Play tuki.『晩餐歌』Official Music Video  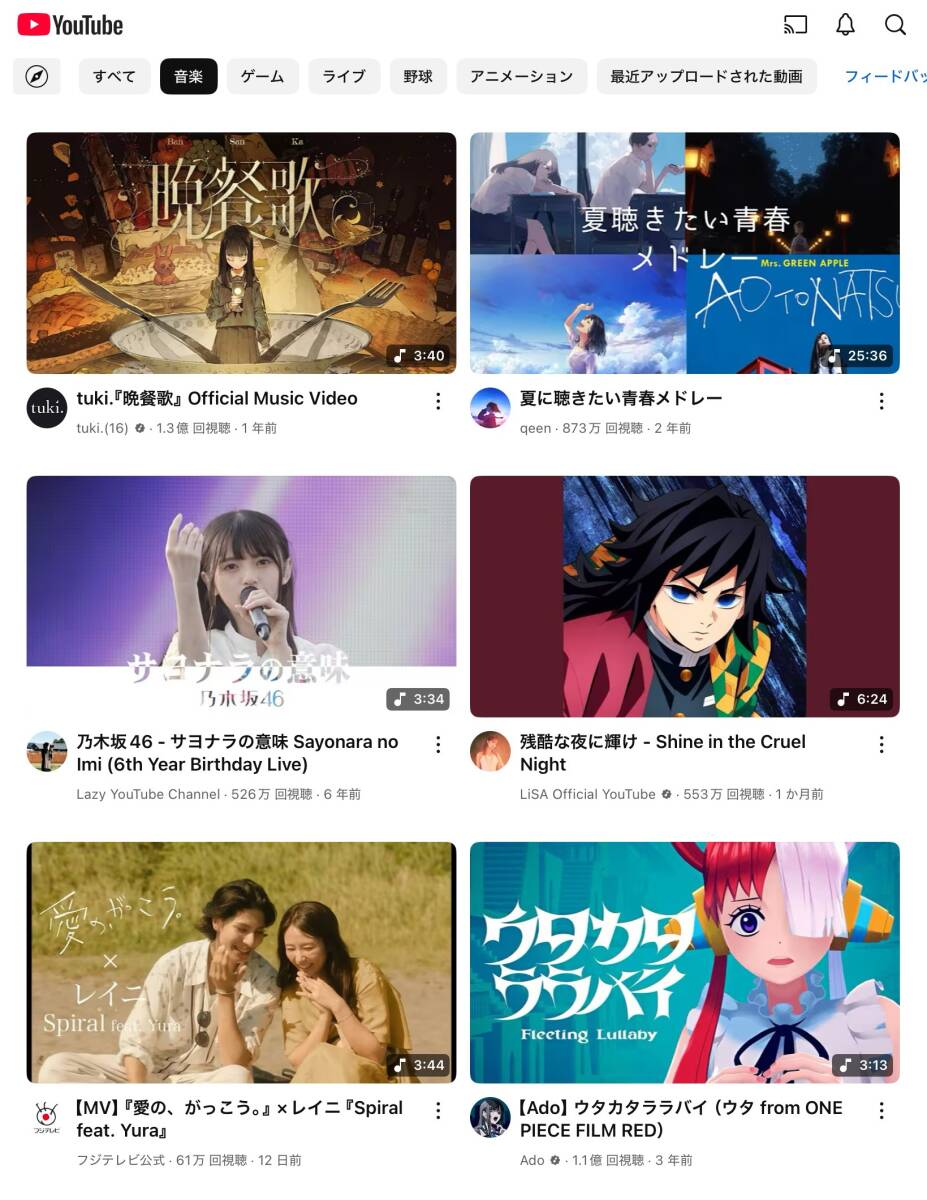pos(241,253)
